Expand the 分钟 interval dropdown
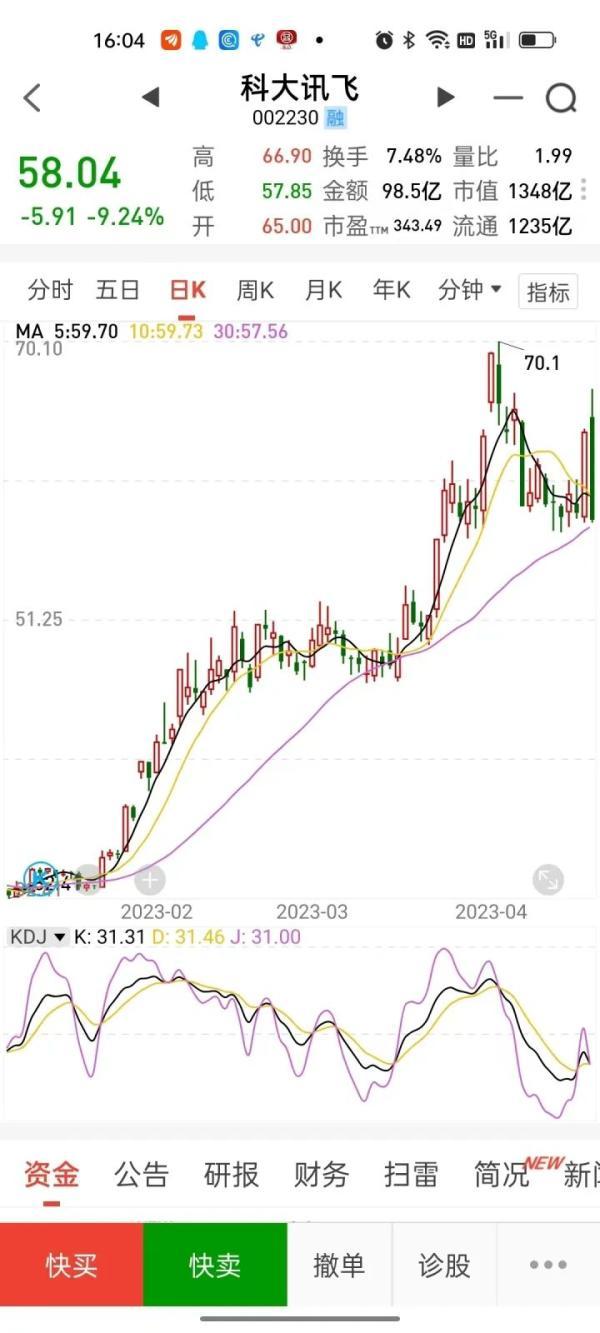This screenshot has height=1333, width=600. coord(469,291)
